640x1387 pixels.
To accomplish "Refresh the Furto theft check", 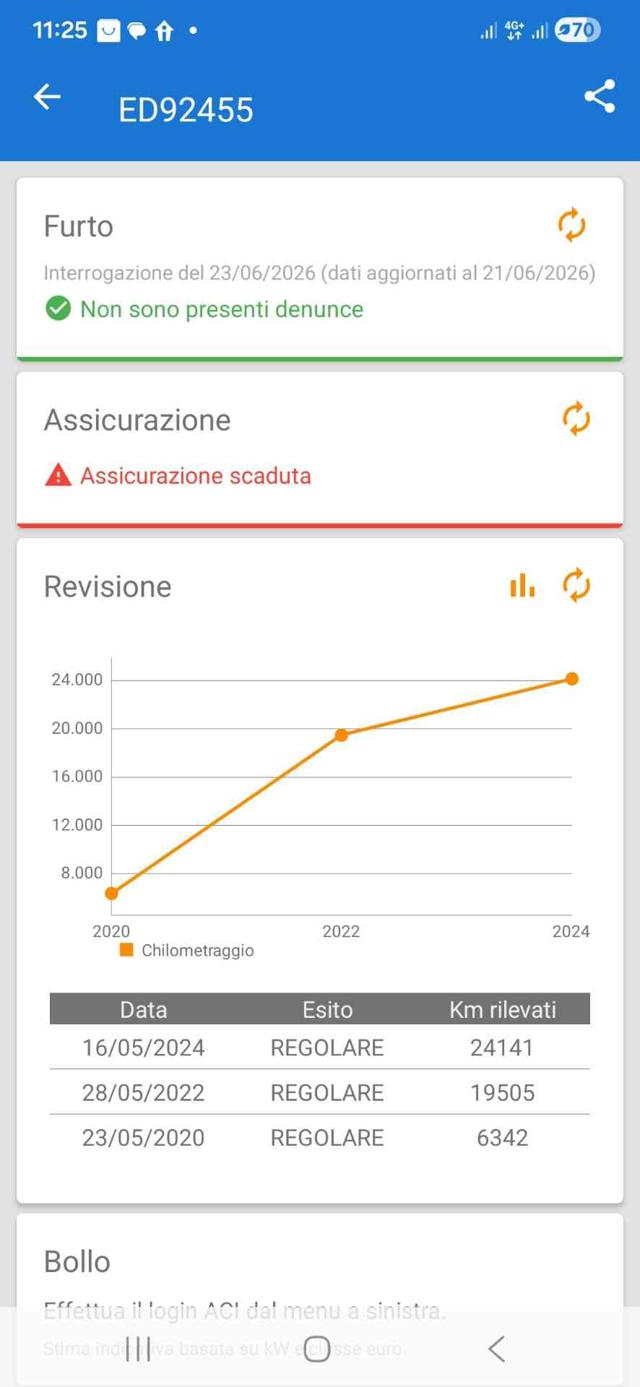I will pyautogui.click(x=572, y=225).
